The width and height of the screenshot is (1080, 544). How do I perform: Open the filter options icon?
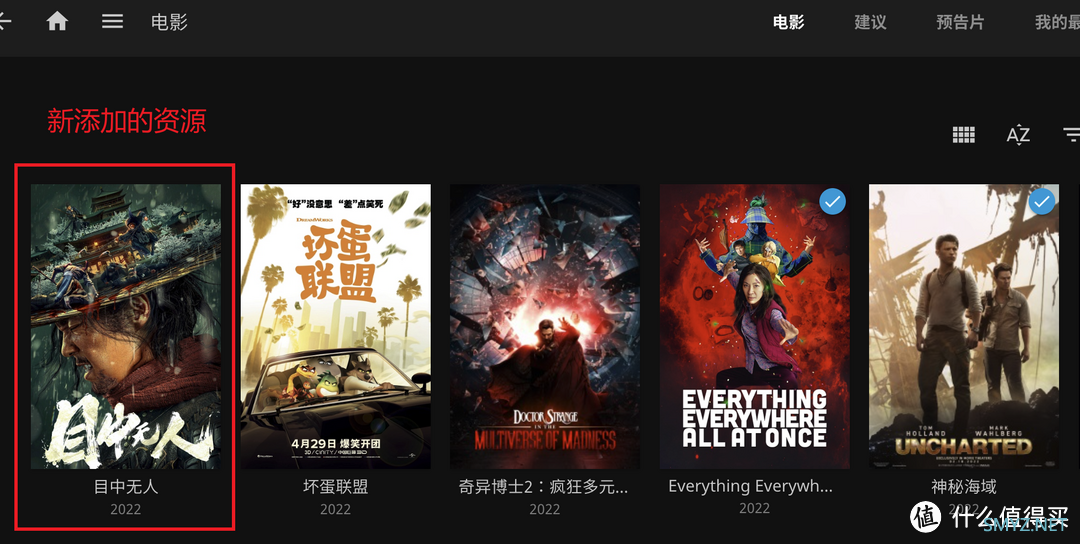point(1071,135)
